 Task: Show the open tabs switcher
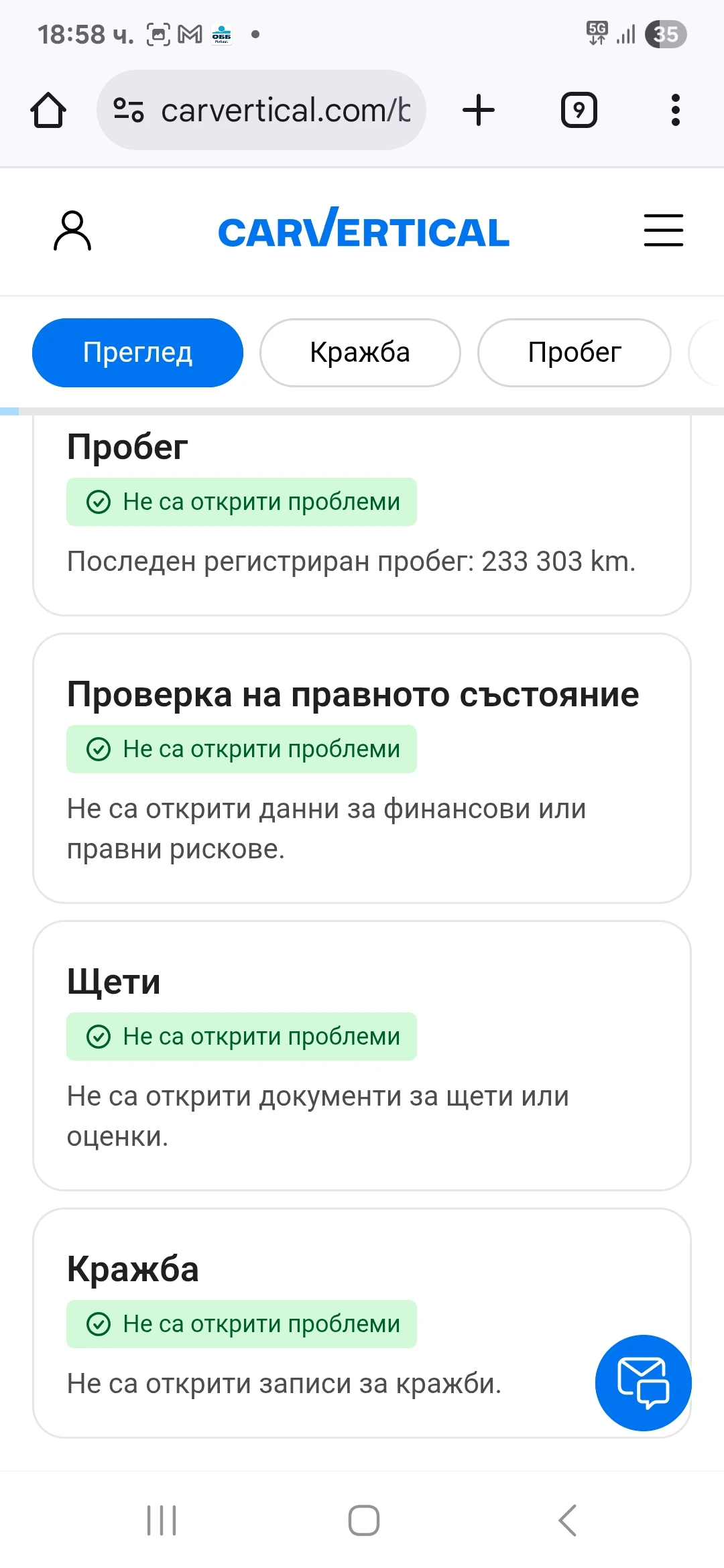(579, 111)
